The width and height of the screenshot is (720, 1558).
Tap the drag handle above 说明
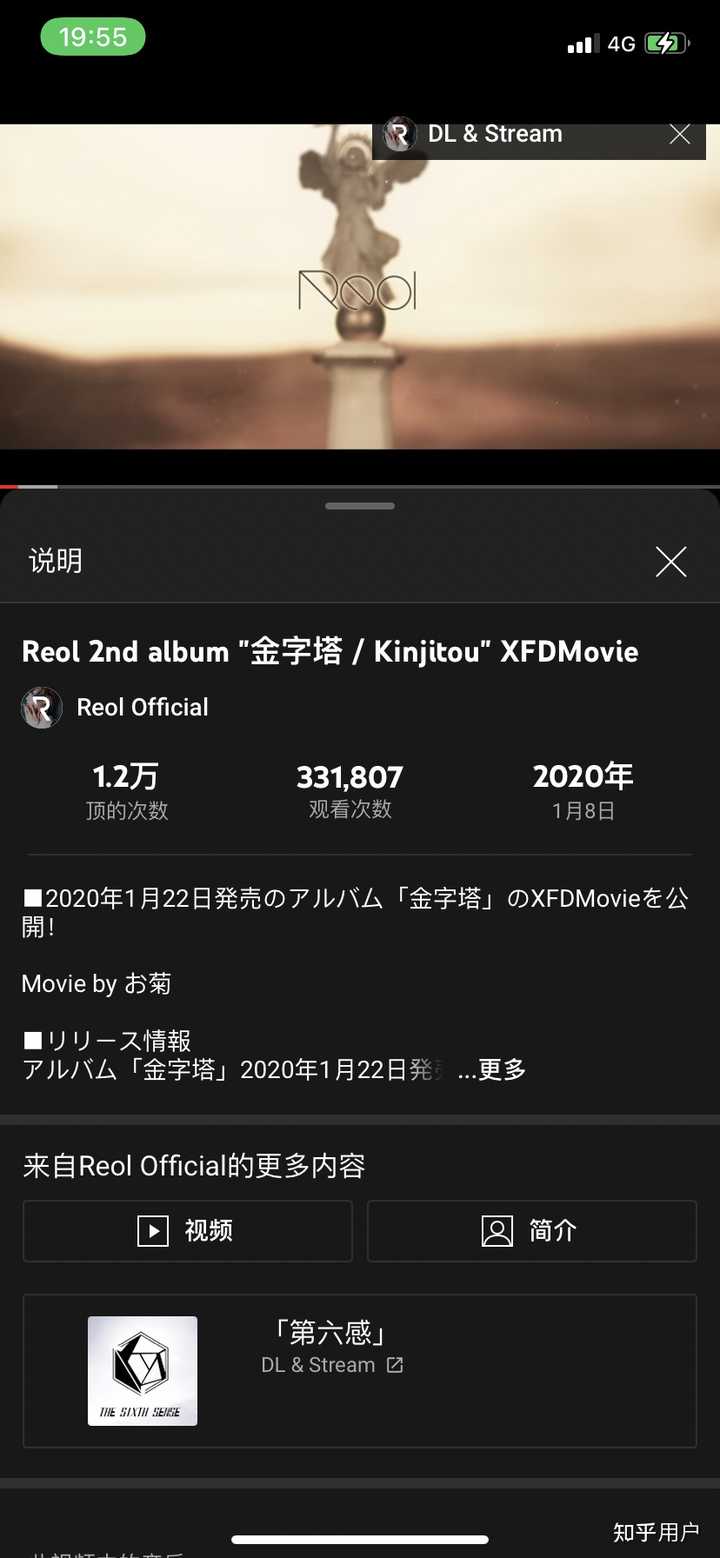click(360, 506)
